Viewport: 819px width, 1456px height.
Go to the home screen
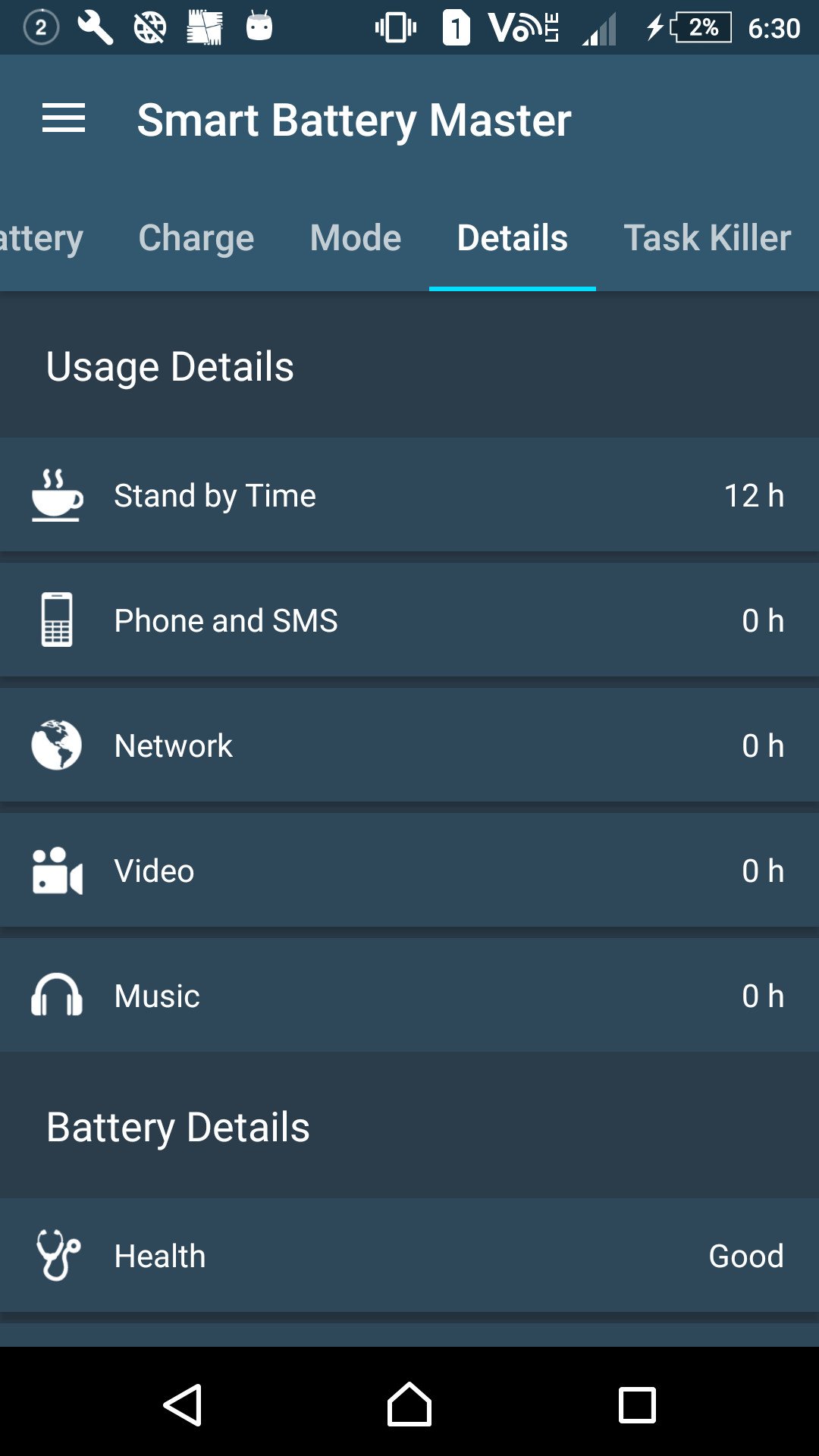click(409, 1405)
